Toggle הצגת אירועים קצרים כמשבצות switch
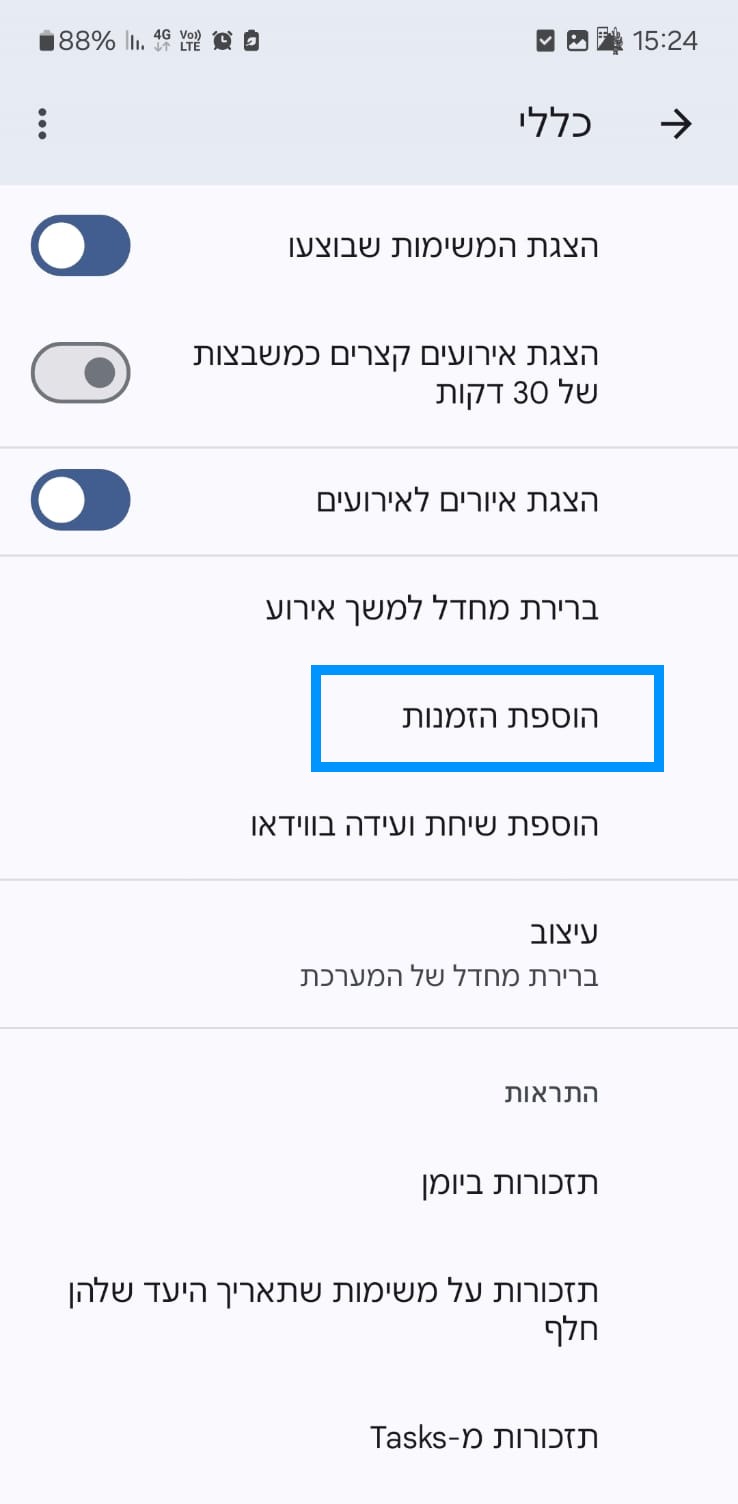 pos(81,373)
